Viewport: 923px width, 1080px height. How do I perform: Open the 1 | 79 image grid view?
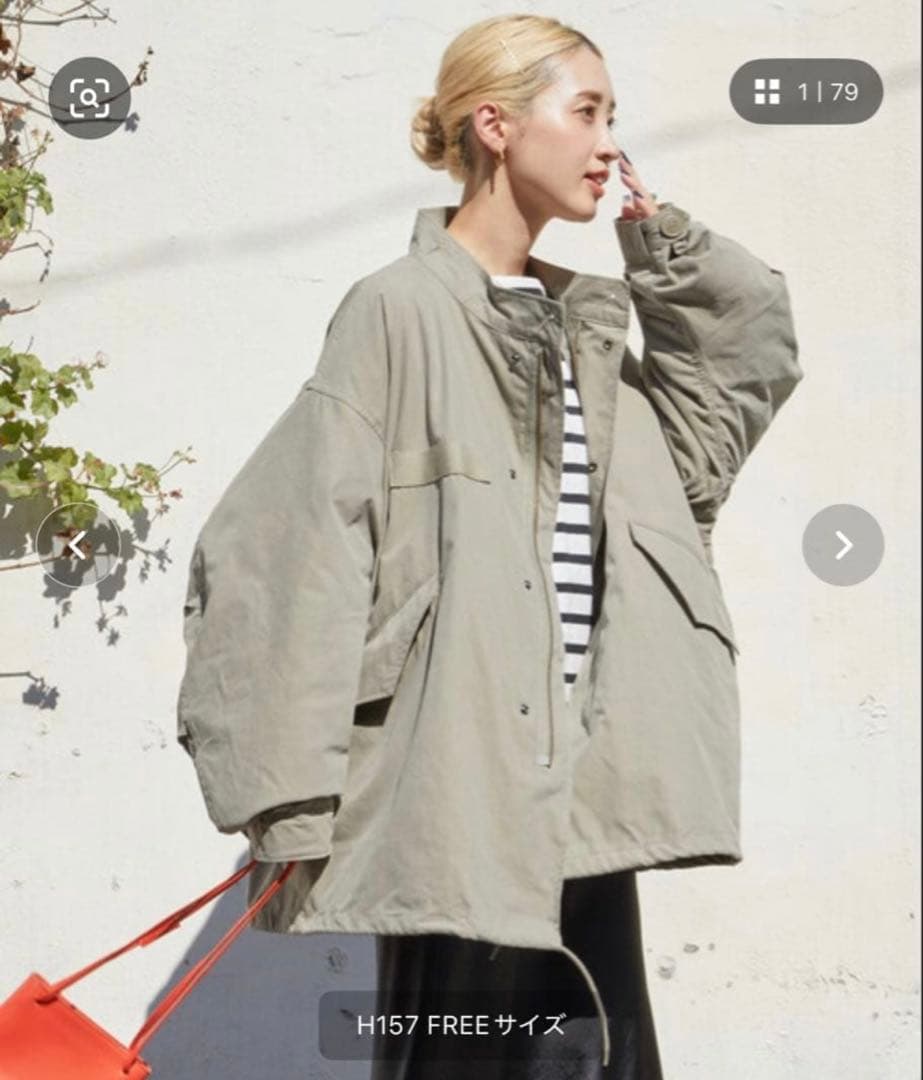pyautogui.click(x=805, y=92)
